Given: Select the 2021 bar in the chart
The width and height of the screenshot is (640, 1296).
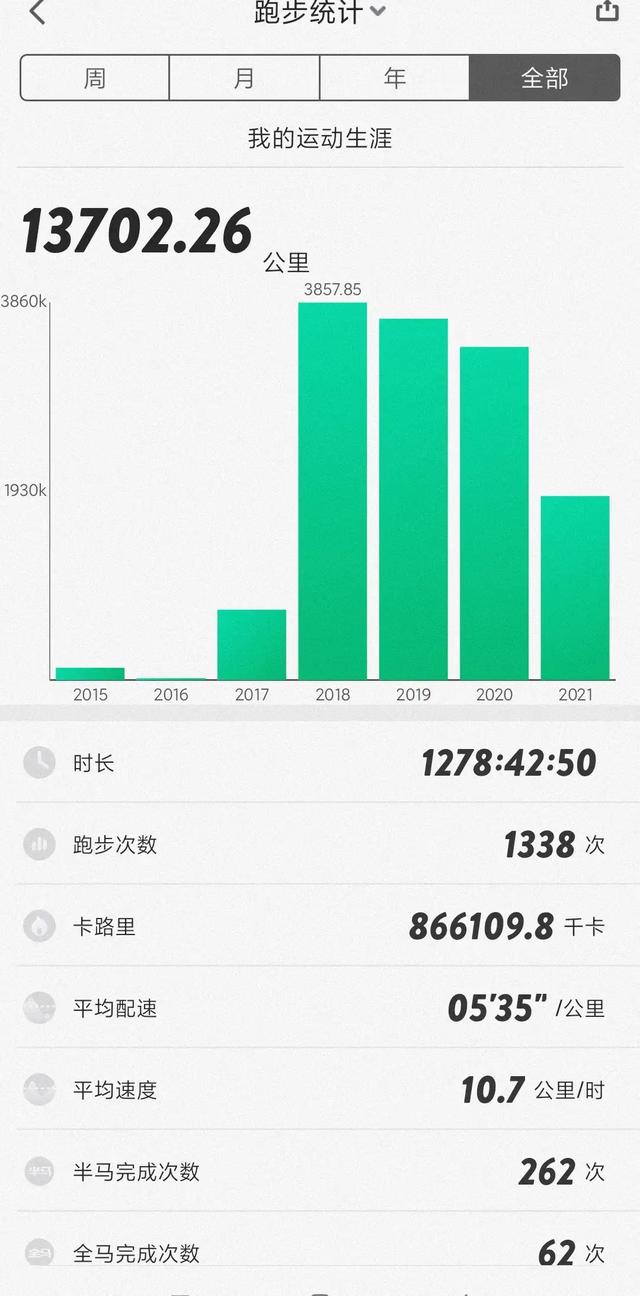Looking at the screenshot, I should pyautogui.click(x=575, y=588).
